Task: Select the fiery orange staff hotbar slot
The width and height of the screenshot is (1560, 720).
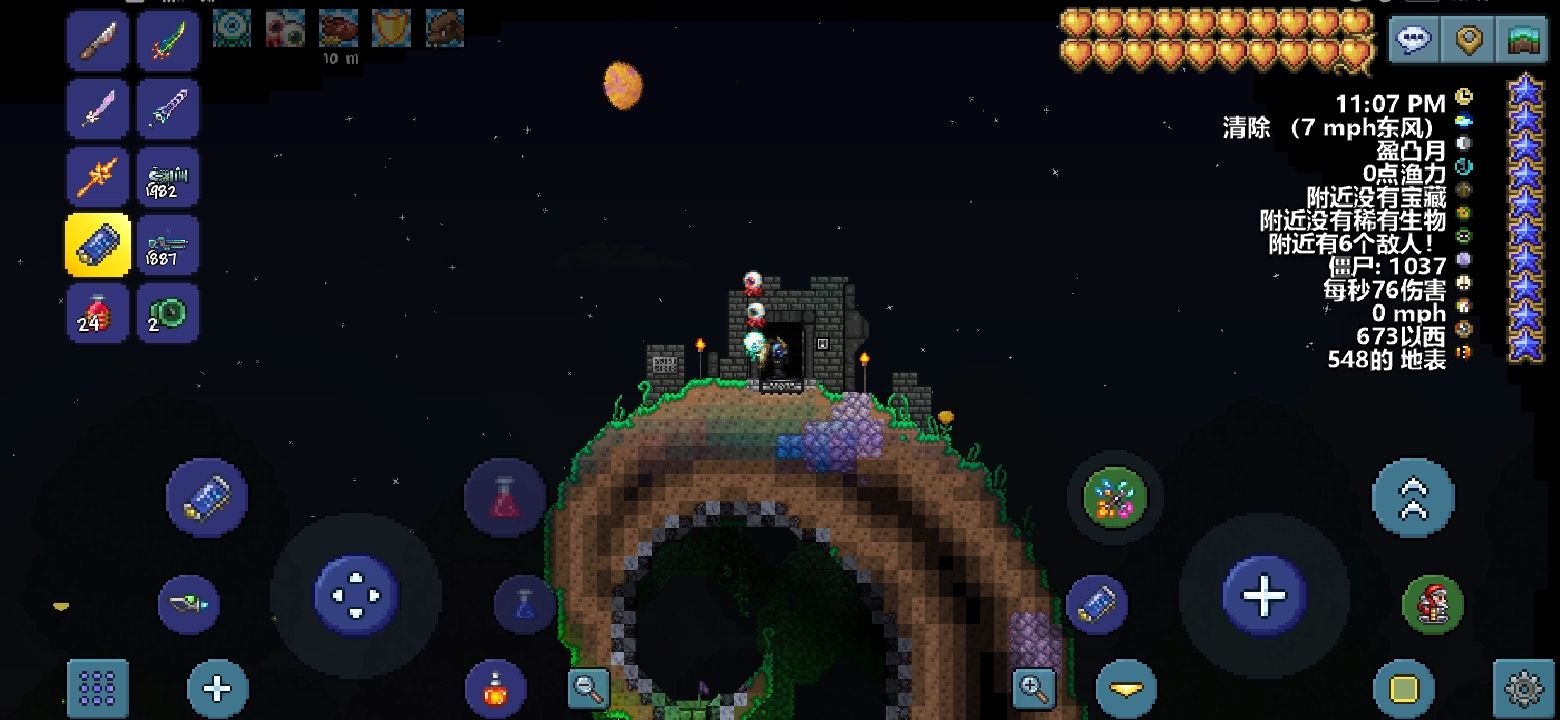Action: 98,177
